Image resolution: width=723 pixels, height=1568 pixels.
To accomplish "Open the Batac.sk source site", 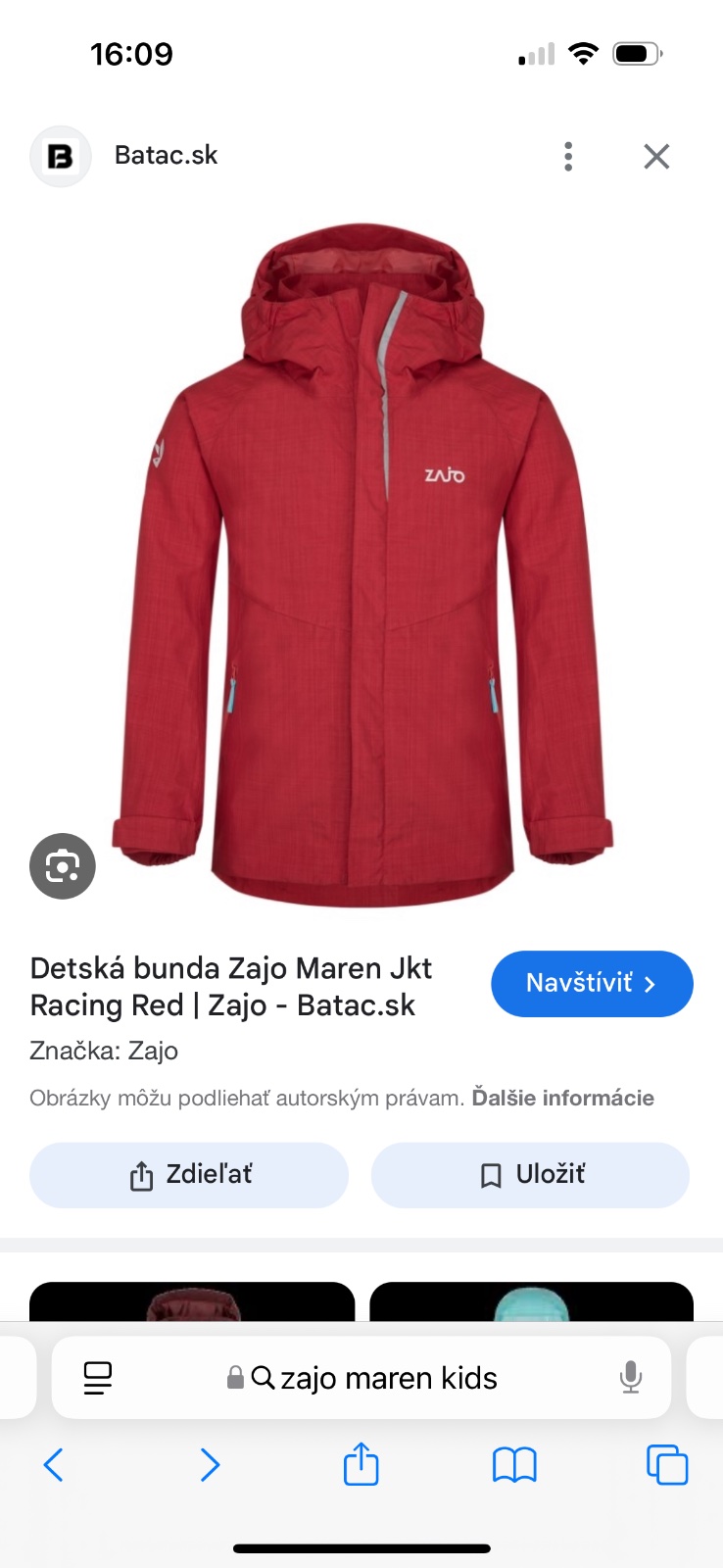I will click(166, 156).
